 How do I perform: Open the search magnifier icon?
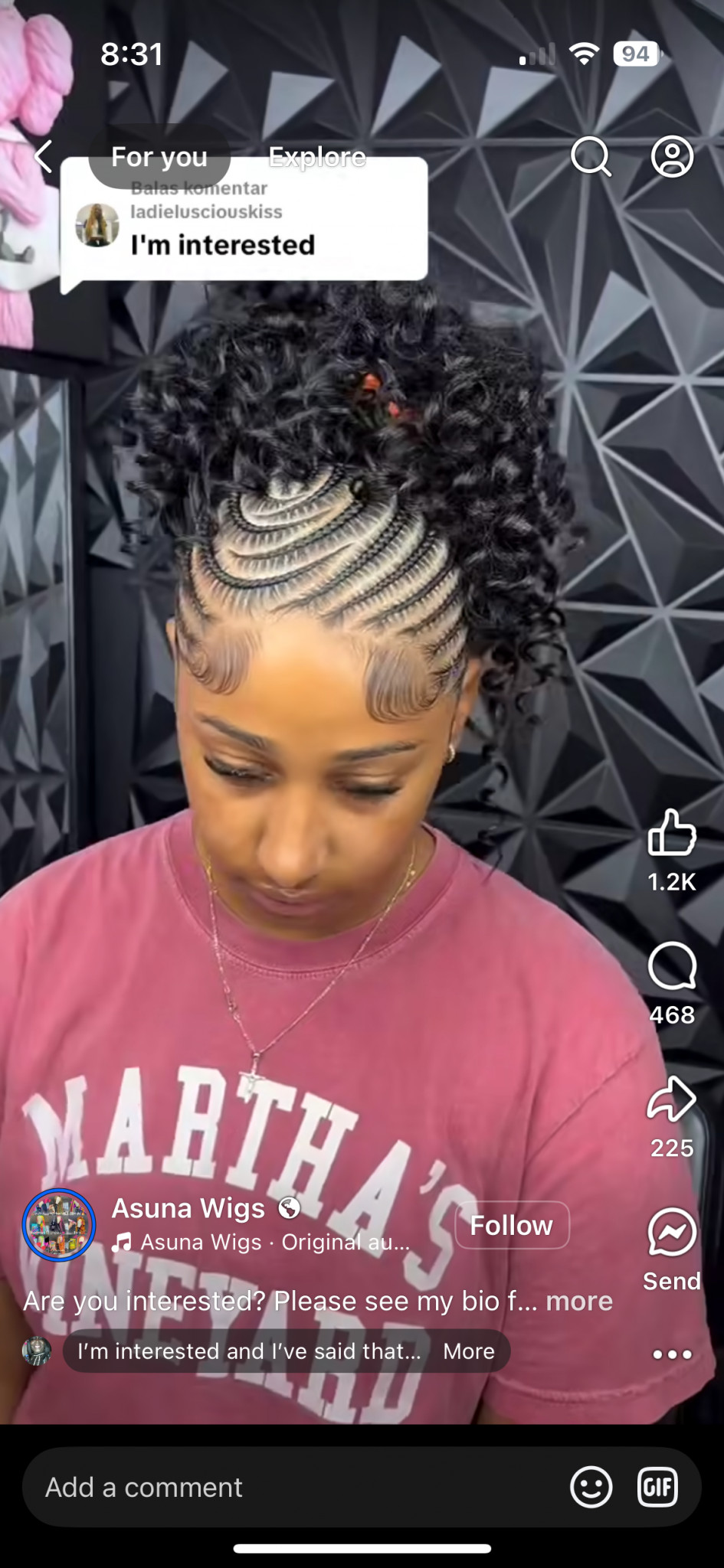[x=591, y=157]
